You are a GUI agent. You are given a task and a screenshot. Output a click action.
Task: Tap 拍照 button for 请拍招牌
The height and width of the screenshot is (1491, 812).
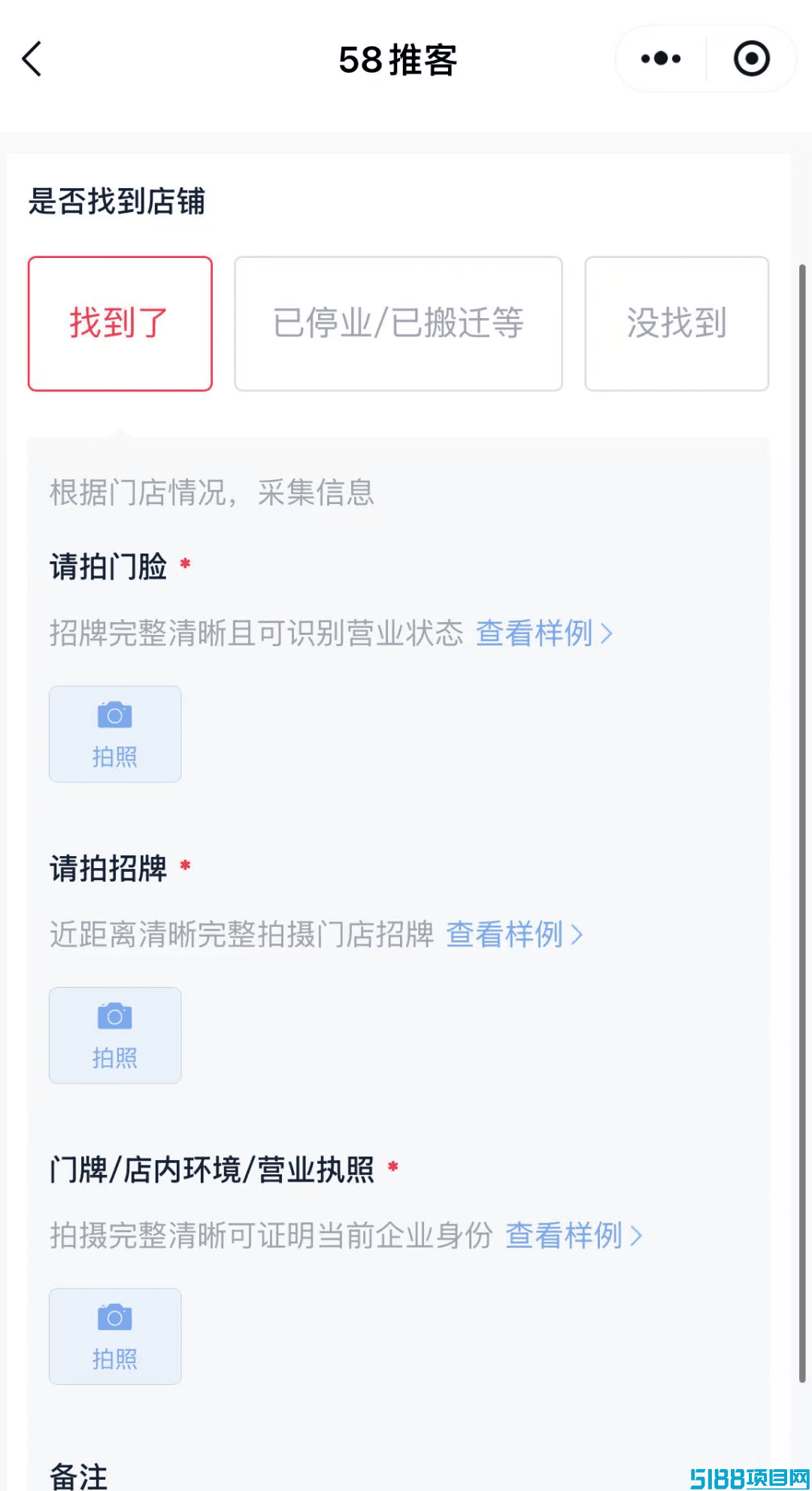(x=115, y=1035)
